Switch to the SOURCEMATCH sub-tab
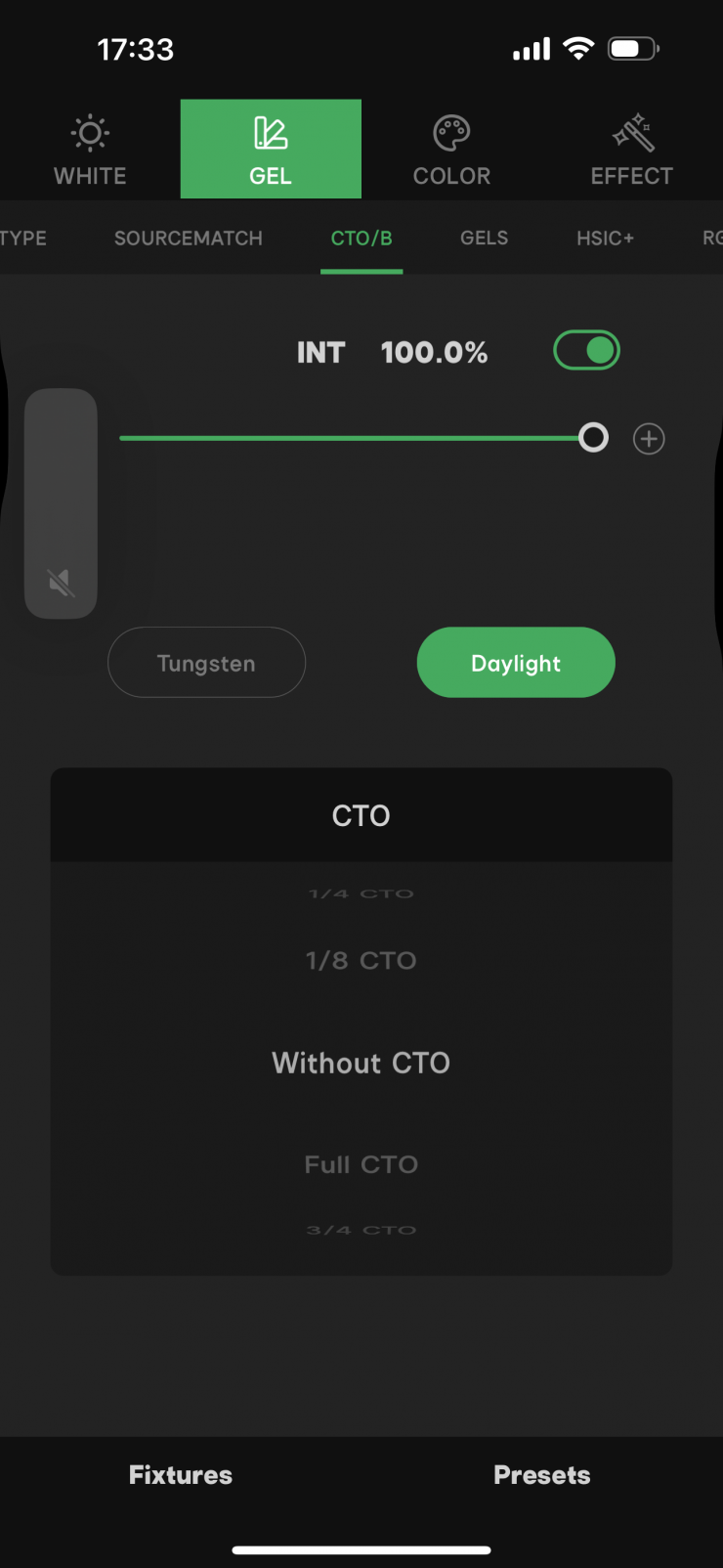 pyautogui.click(x=189, y=239)
